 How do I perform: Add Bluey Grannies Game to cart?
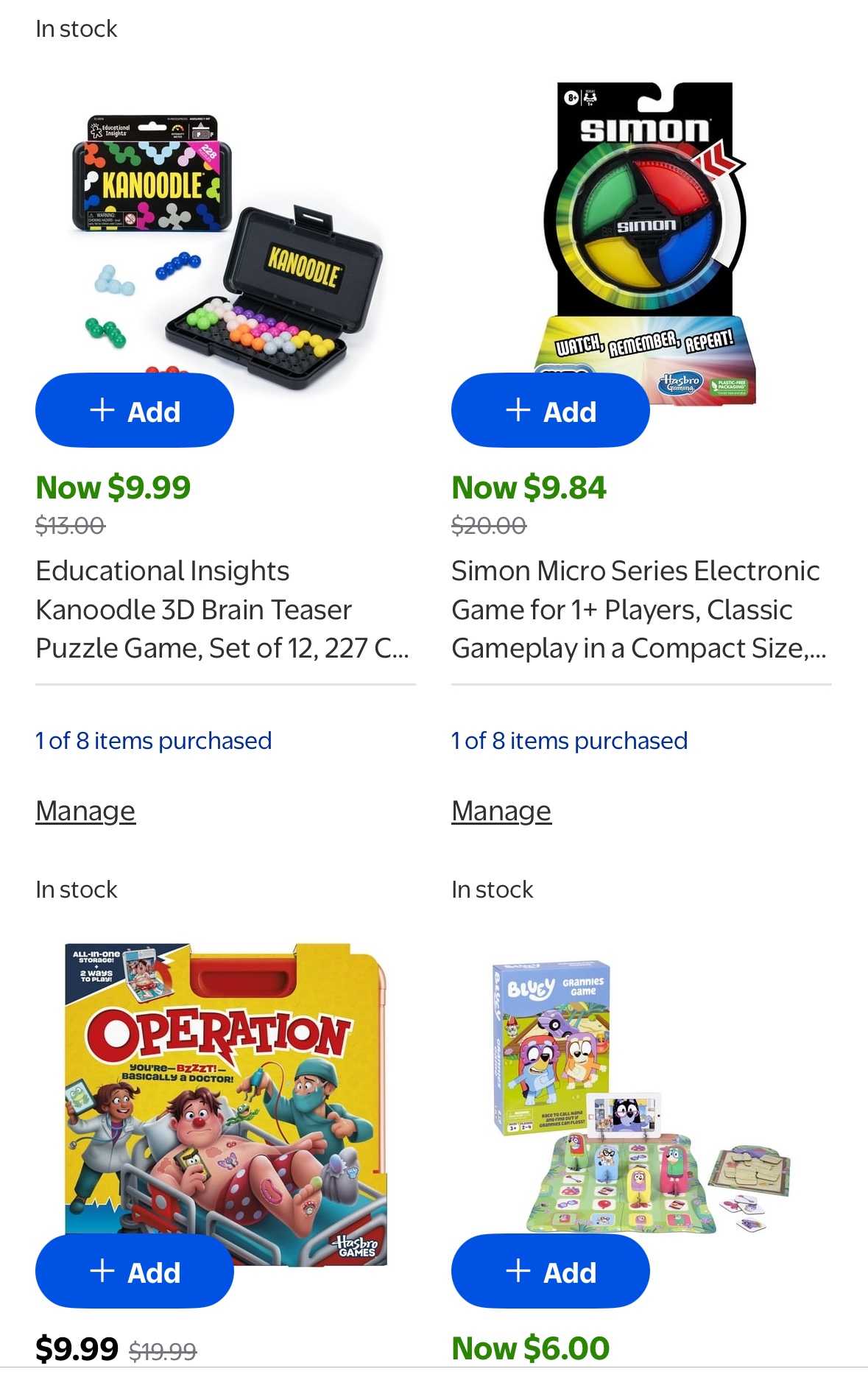pyautogui.click(x=550, y=1272)
